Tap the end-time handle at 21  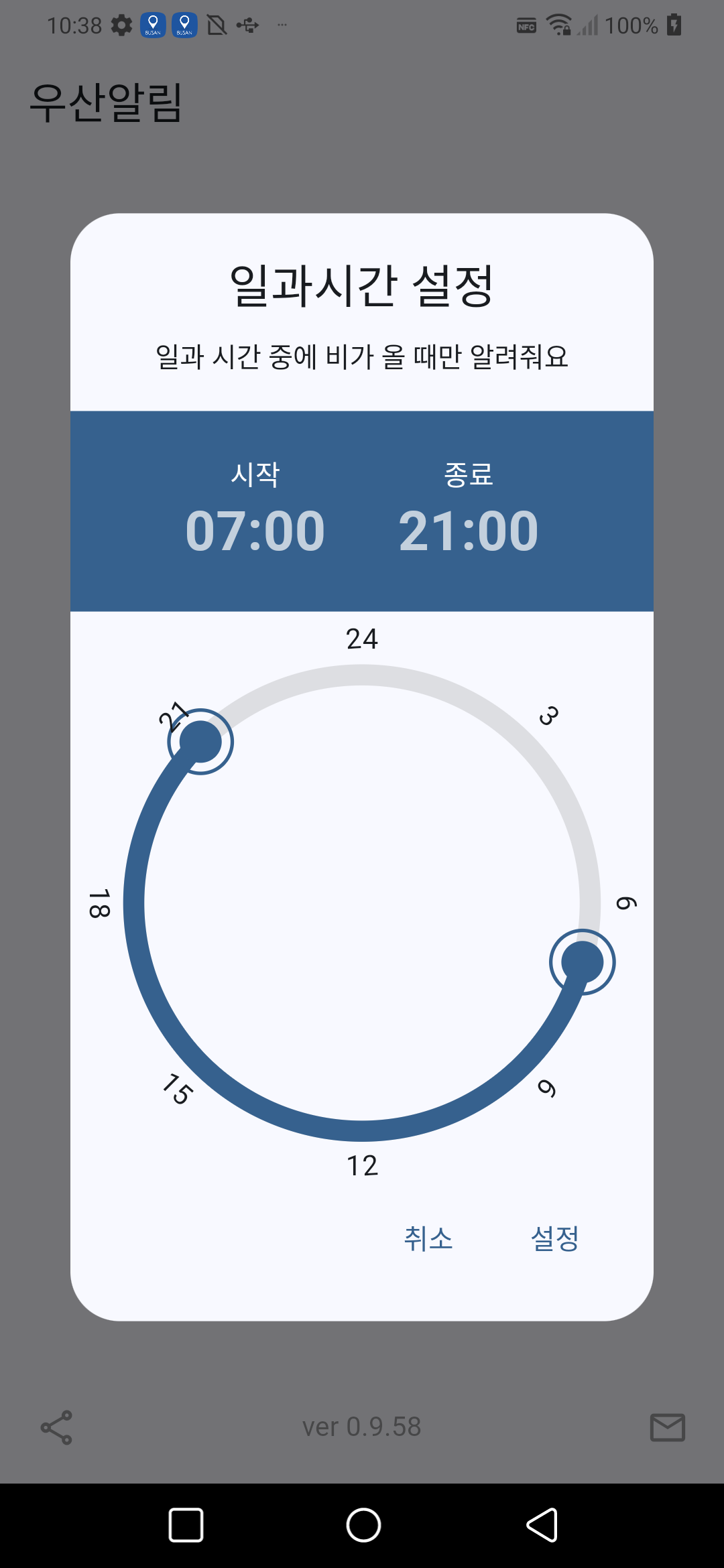(200, 742)
